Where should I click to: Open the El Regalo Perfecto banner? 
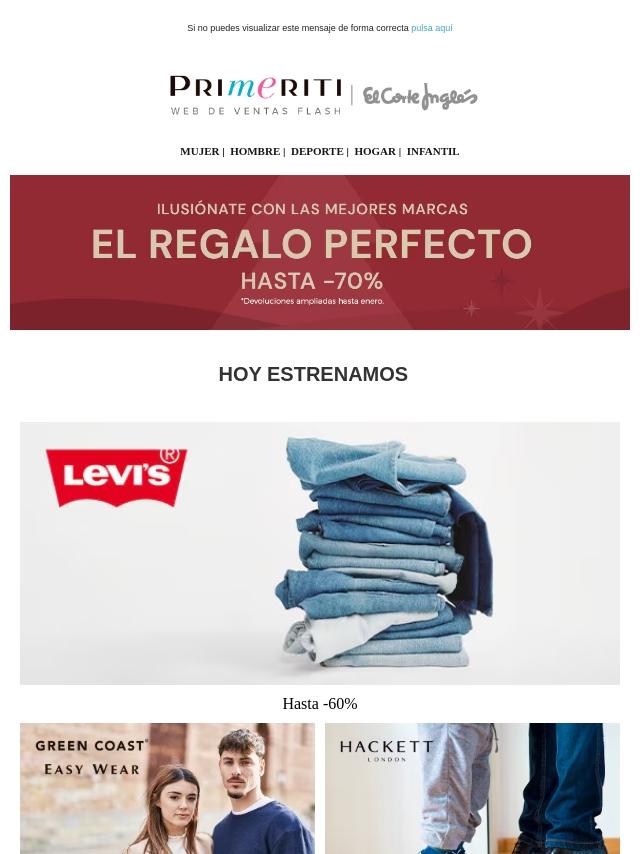tap(320, 252)
